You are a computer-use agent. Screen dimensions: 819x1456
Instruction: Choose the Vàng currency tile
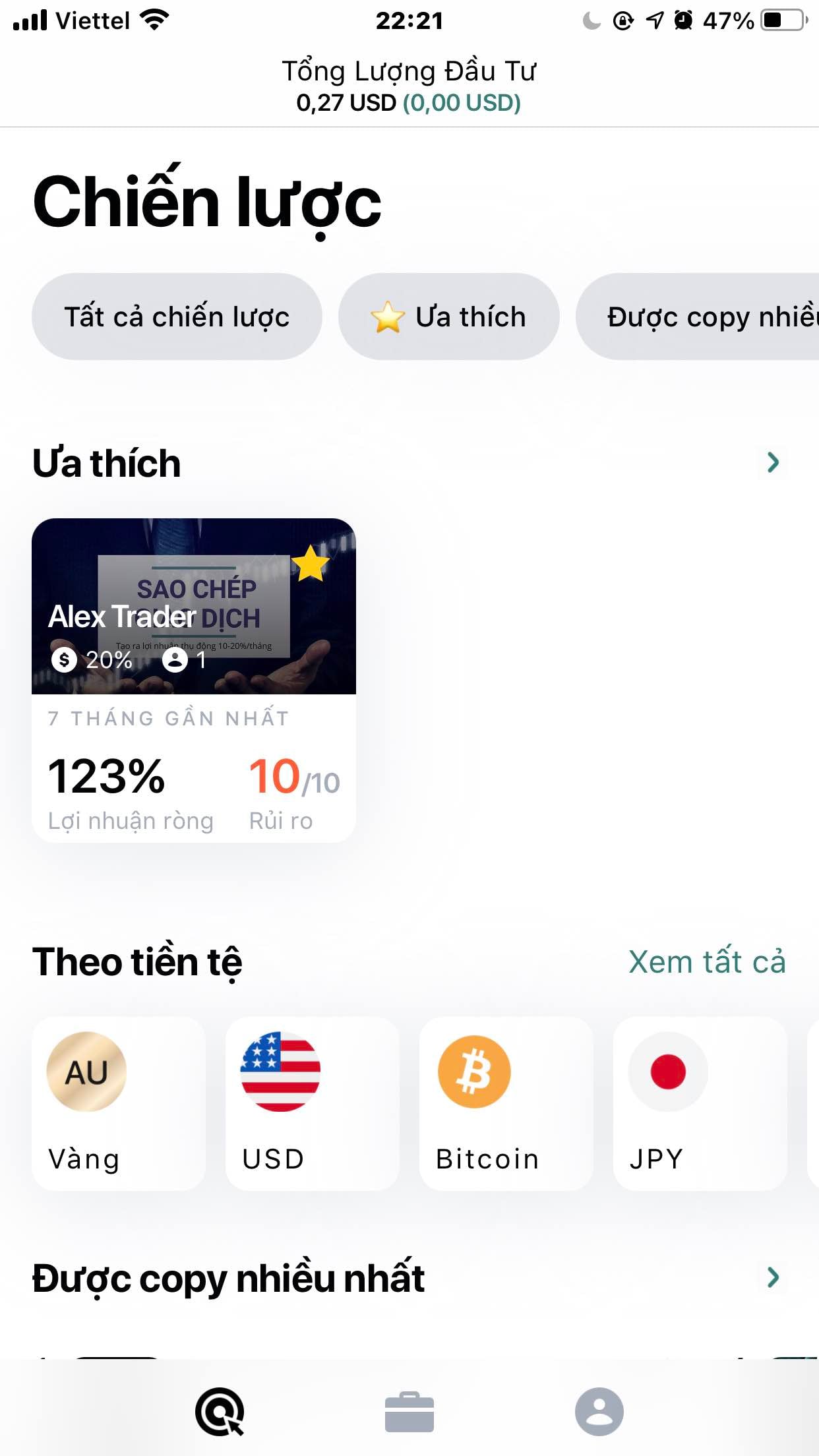pos(119,1103)
